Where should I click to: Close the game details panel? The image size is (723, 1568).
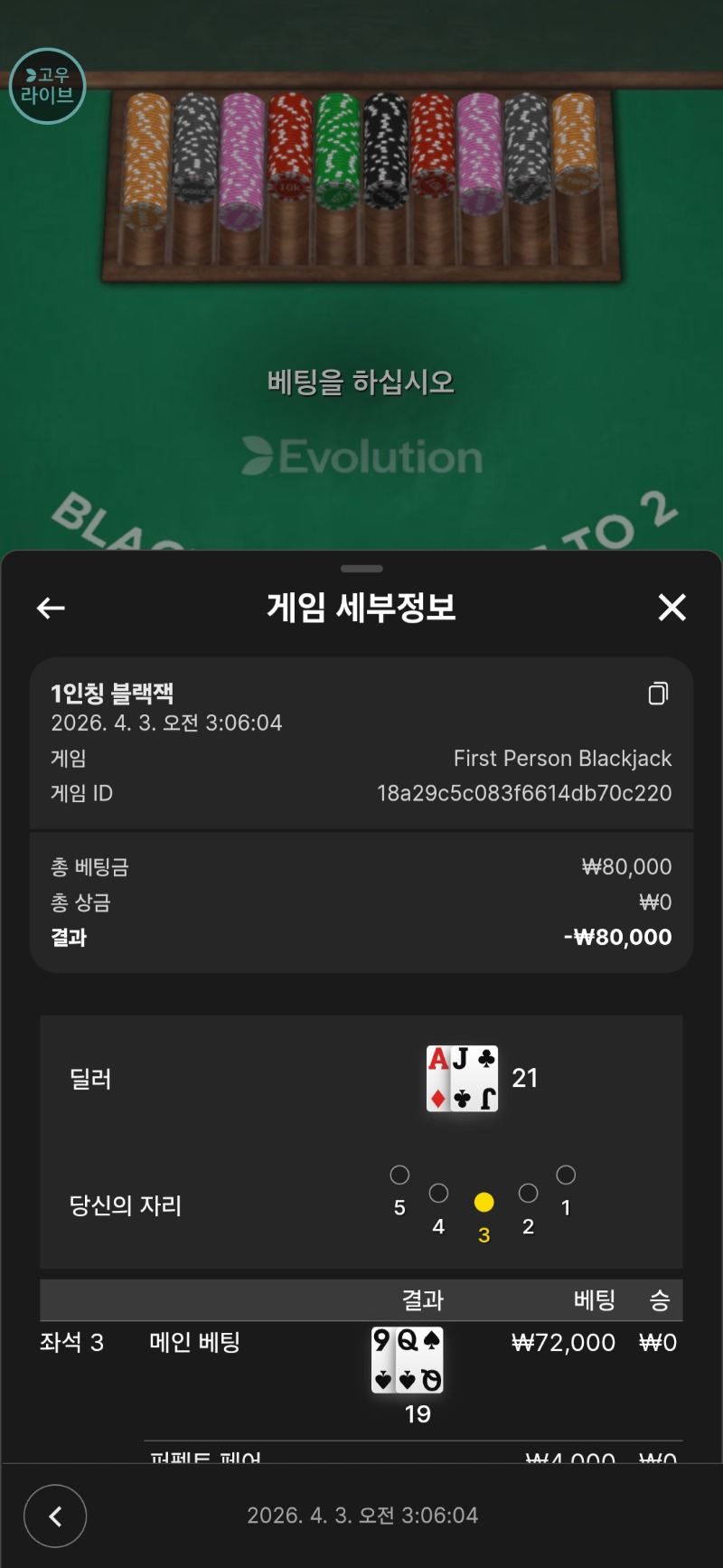(671, 608)
